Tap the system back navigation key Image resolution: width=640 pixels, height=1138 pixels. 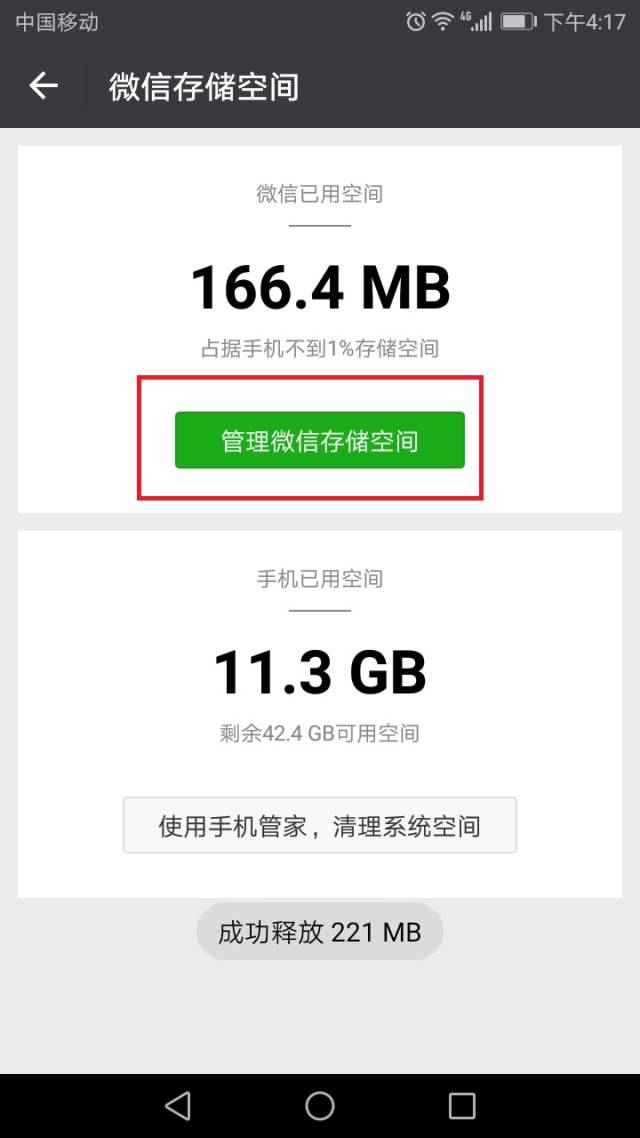point(178,1104)
